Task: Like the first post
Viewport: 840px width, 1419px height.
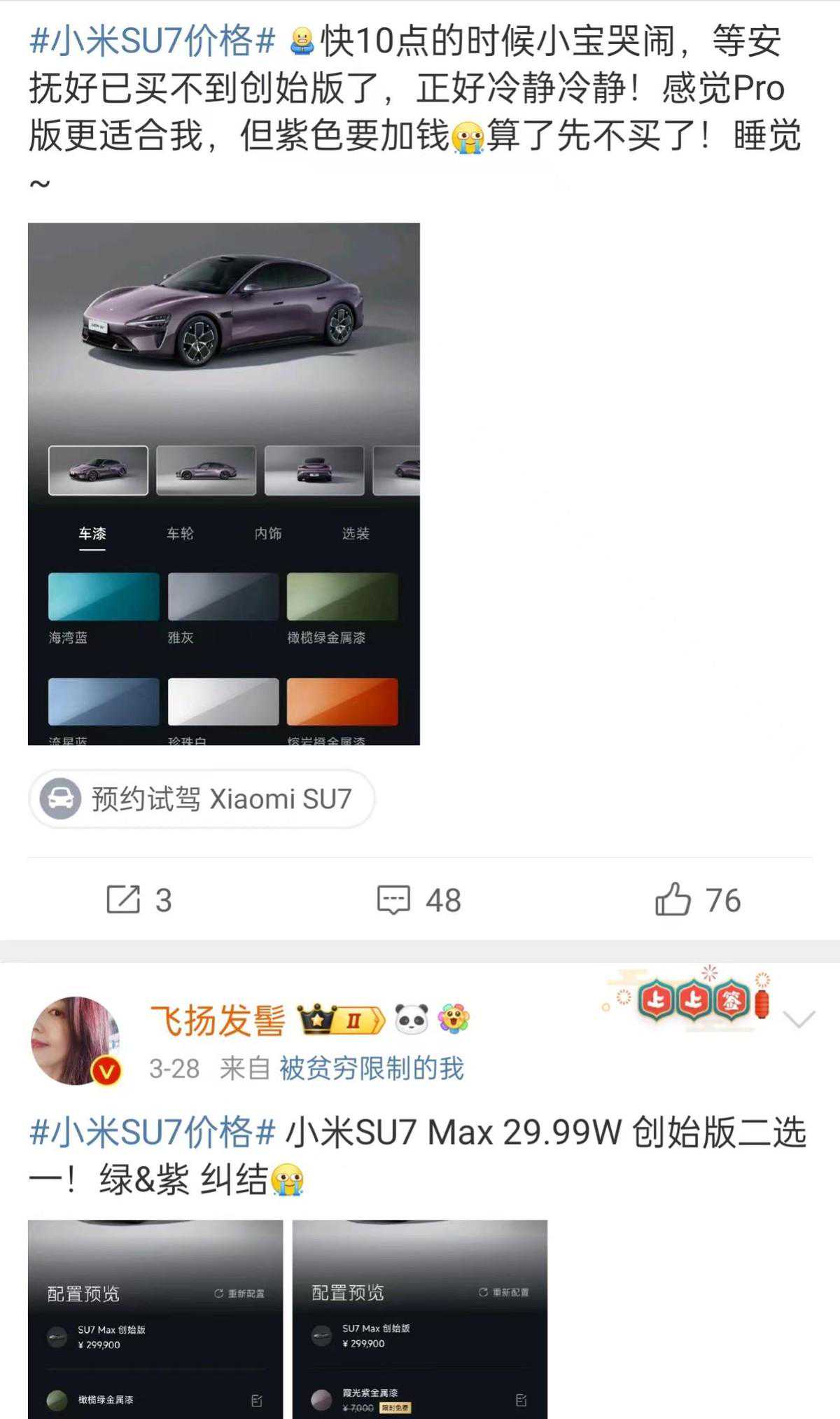Action: (698, 900)
